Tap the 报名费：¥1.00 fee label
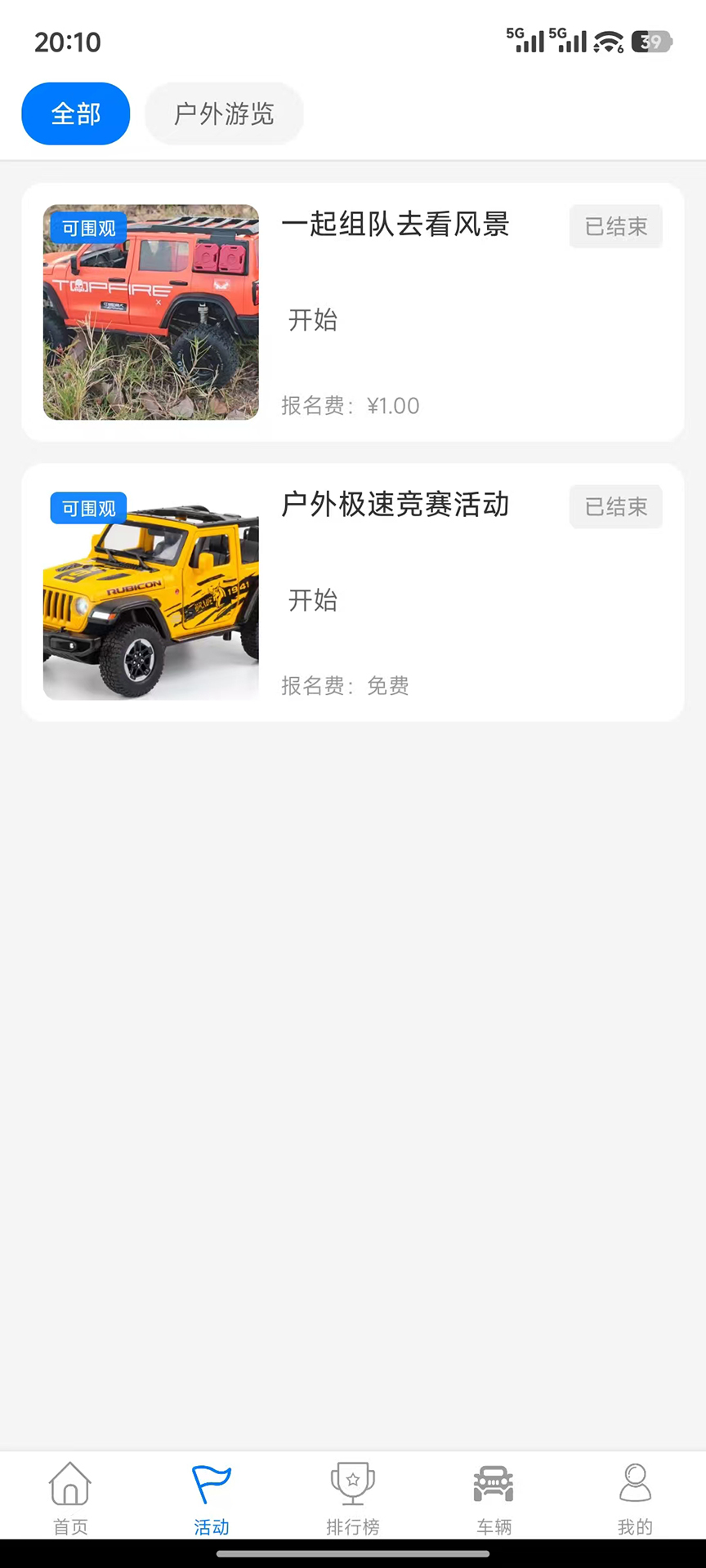Screen dimensions: 706x1568 tap(351, 406)
